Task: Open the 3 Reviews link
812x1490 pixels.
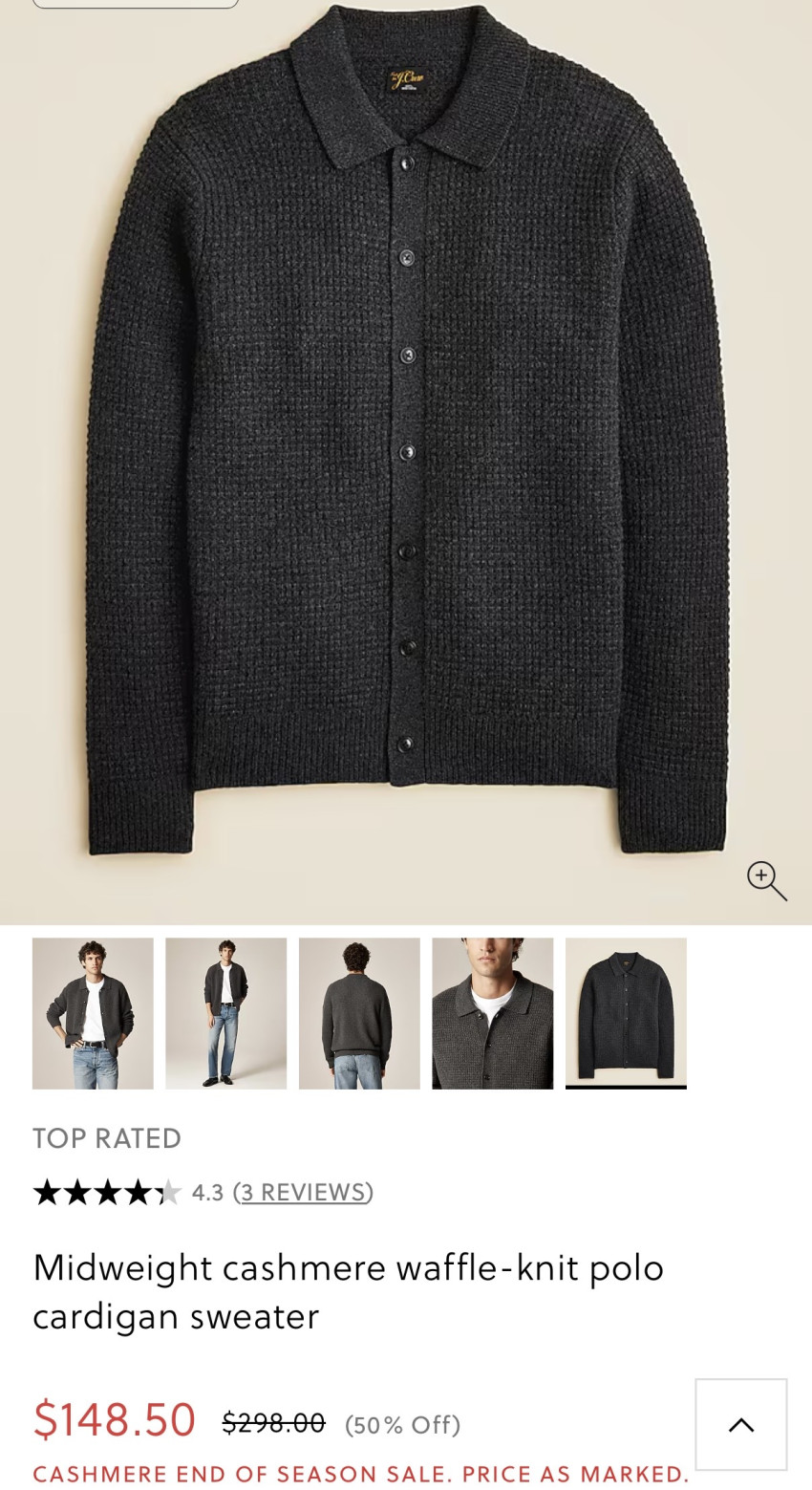Action: (x=303, y=1192)
